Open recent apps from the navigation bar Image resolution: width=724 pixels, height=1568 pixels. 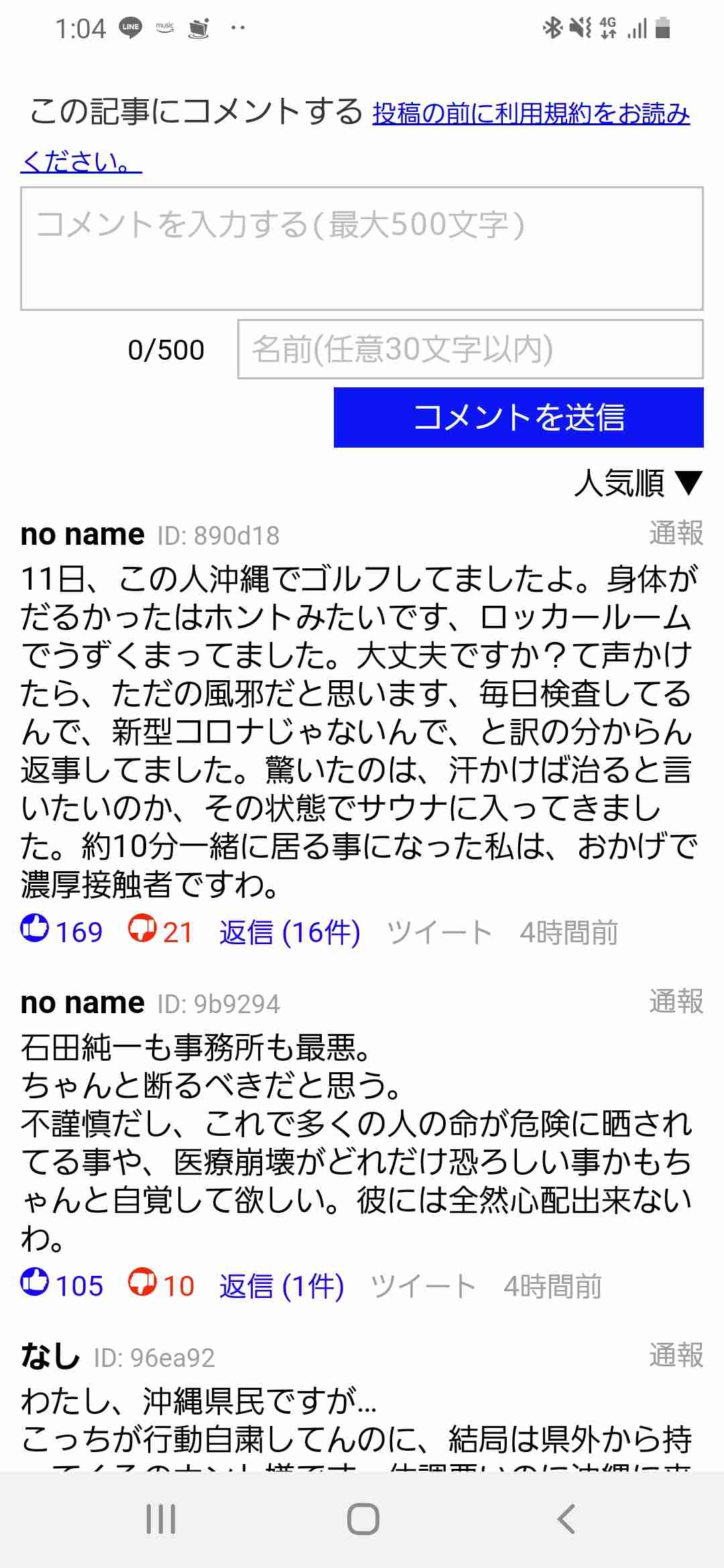161,1518
